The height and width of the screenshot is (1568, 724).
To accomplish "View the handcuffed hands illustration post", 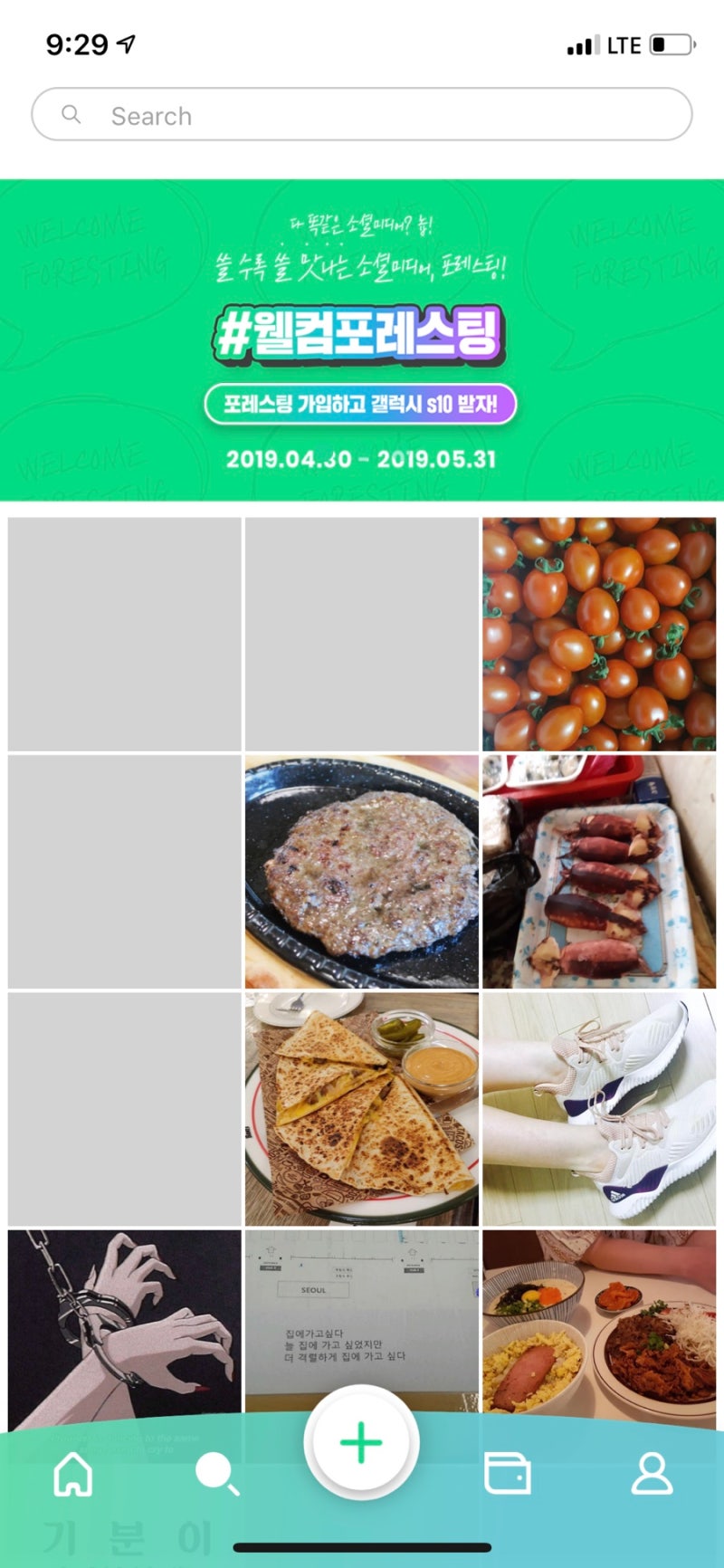I will [x=124, y=1313].
